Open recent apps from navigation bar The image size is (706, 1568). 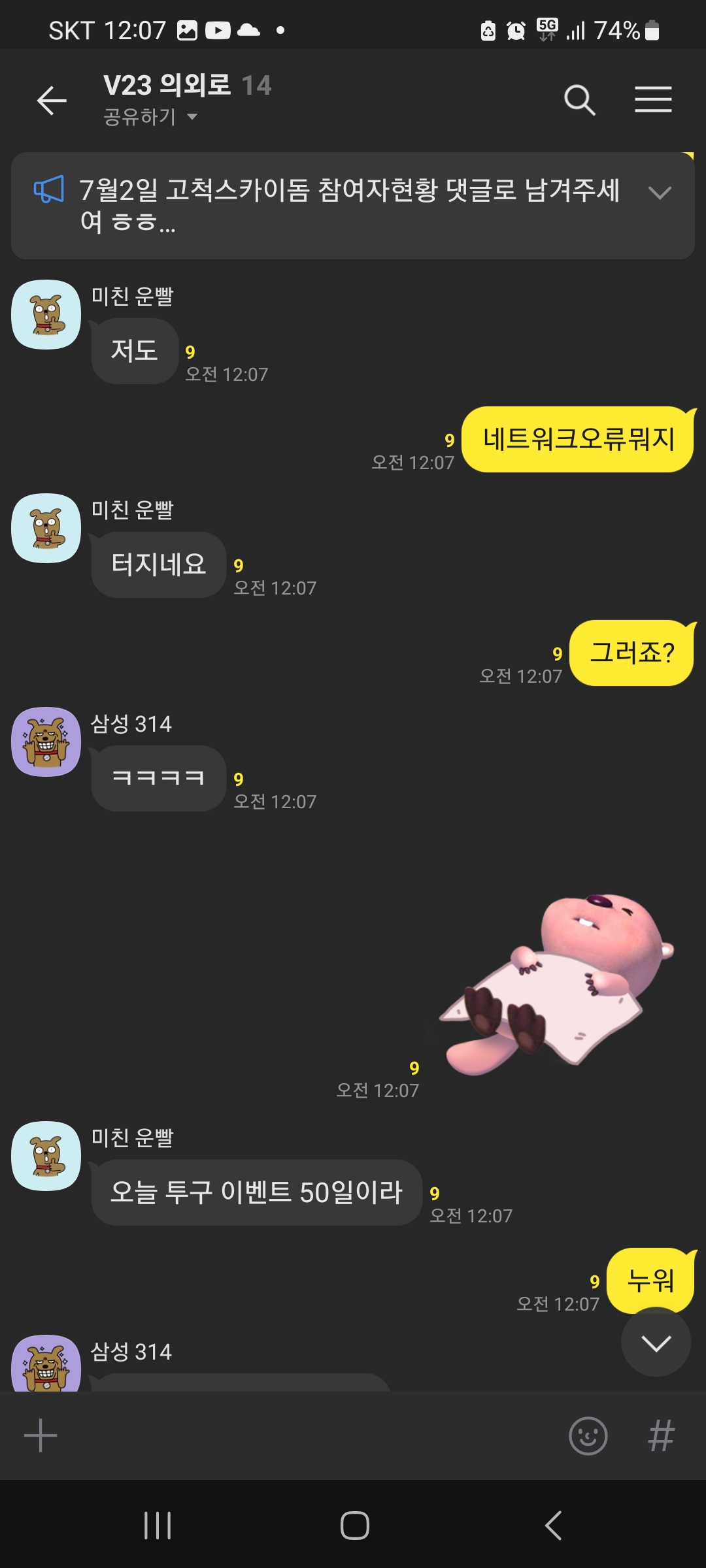coord(158,1526)
